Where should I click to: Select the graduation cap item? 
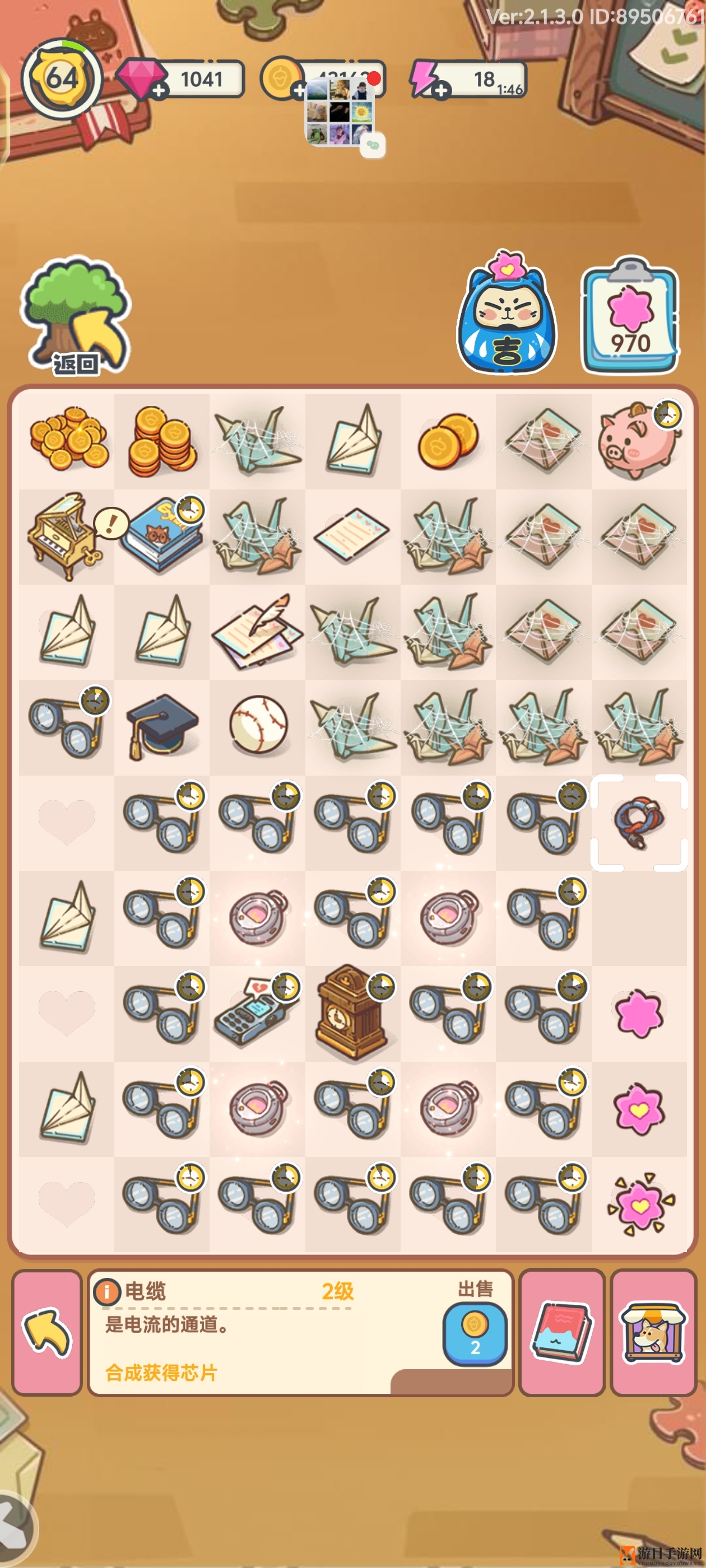(161, 726)
